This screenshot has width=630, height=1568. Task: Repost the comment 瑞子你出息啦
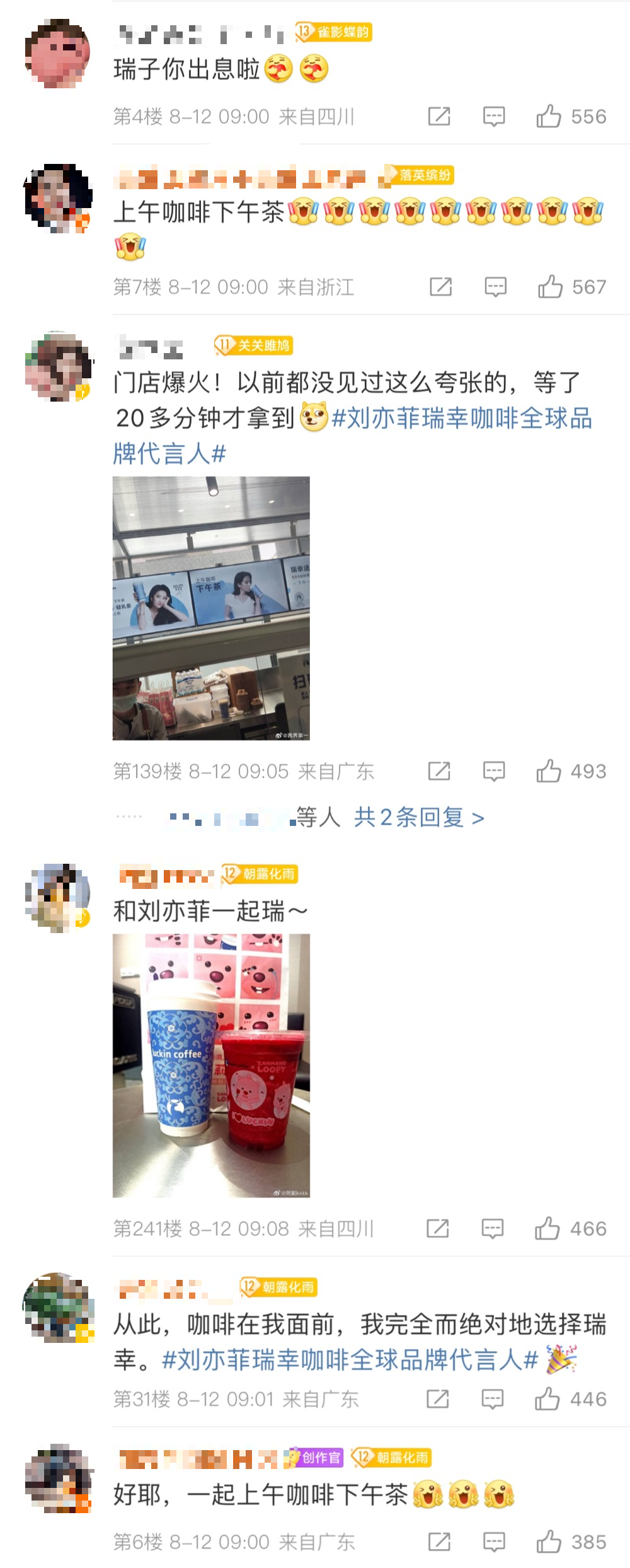[x=439, y=117]
